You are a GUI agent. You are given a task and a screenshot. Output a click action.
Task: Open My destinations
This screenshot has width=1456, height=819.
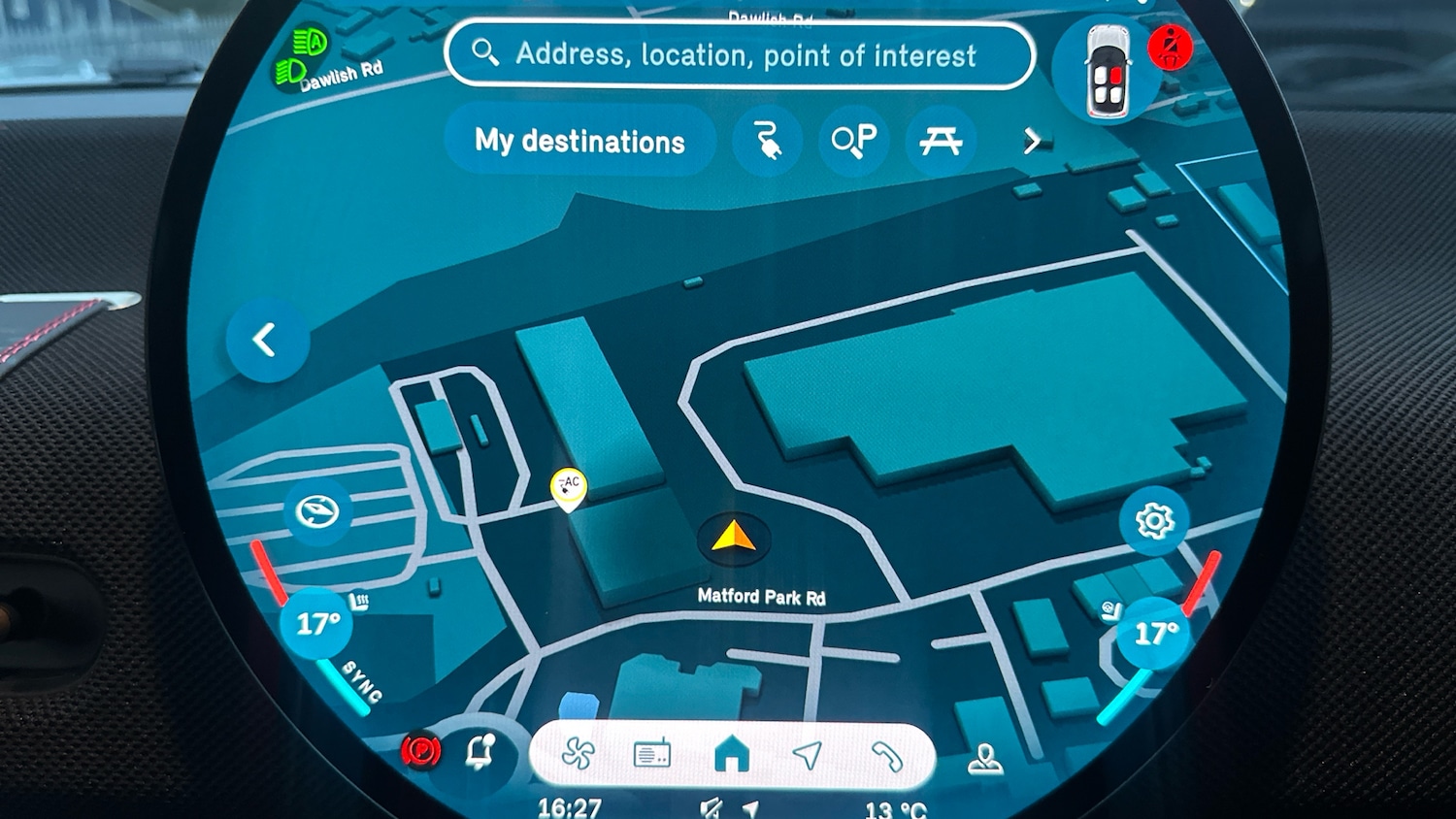pyautogui.click(x=579, y=142)
